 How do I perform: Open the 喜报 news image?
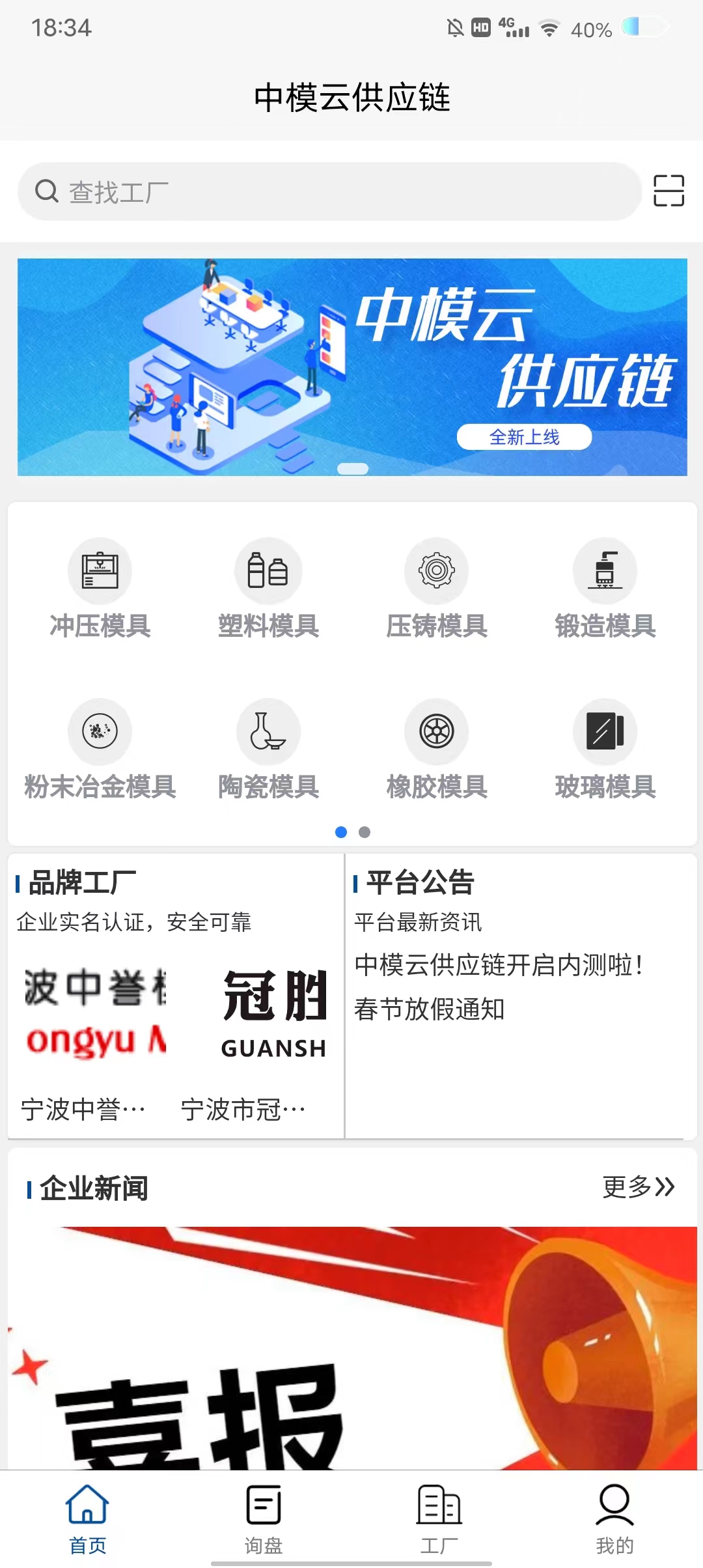tap(352, 1348)
